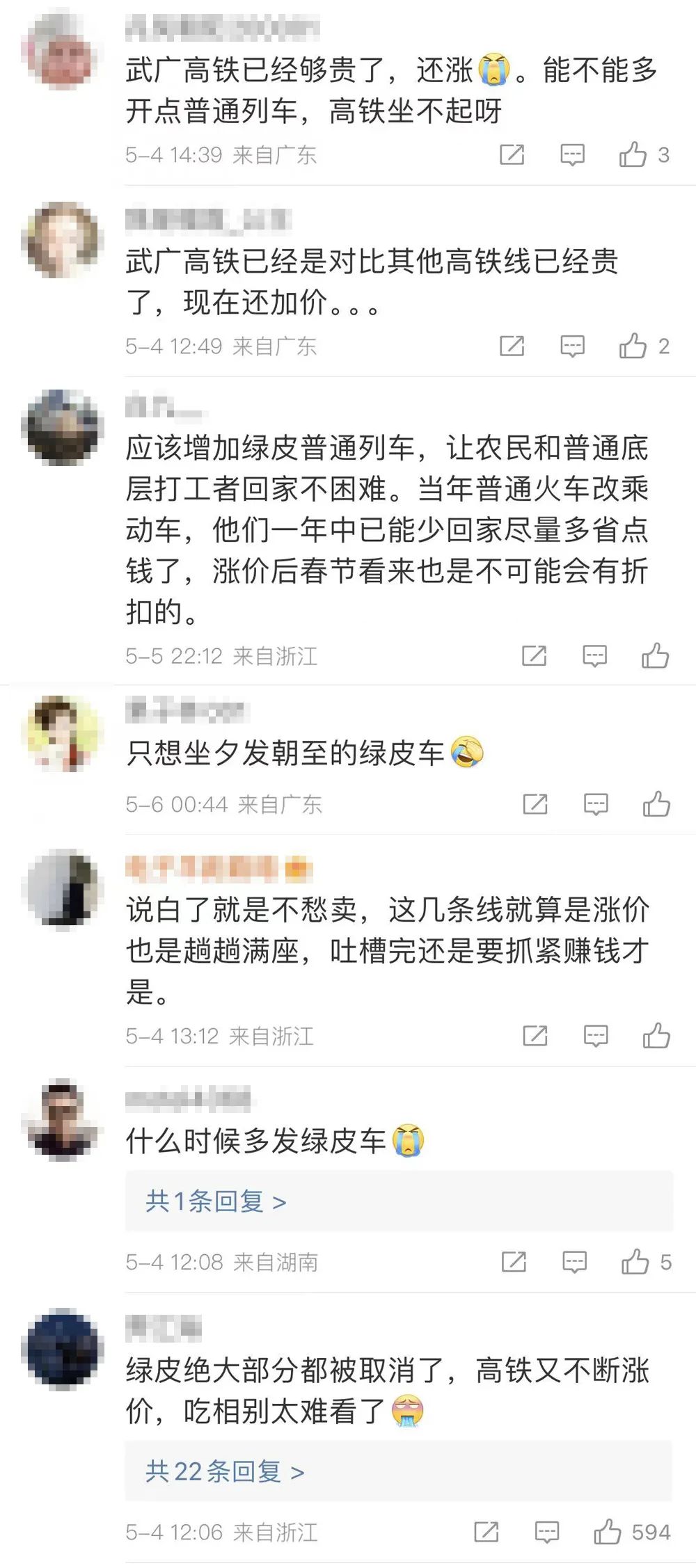Like the 5-5 22:12 comment about 绿皮普通列车
Viewport: 696px width, 1568px height.
(655, 655)
